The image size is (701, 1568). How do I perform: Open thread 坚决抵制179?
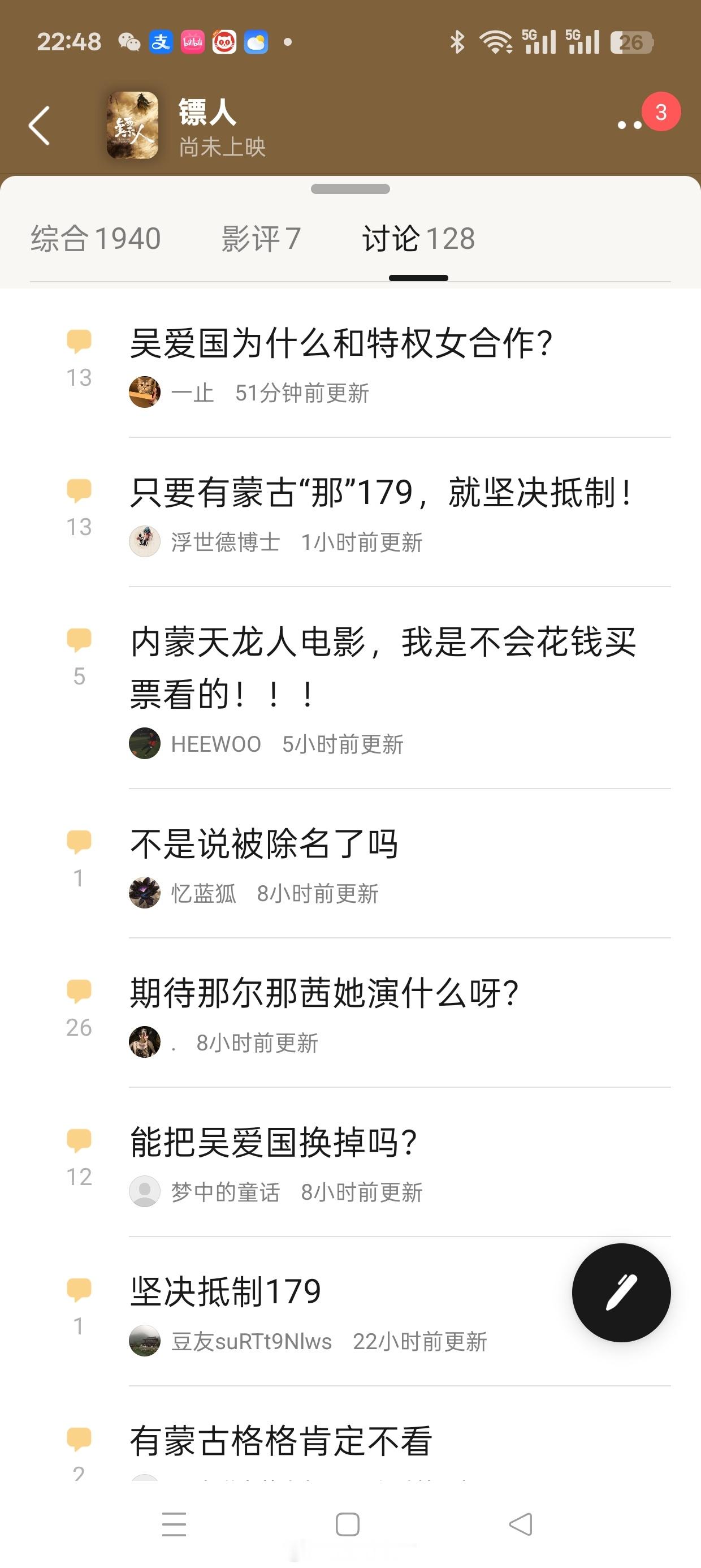(226, 1291)
